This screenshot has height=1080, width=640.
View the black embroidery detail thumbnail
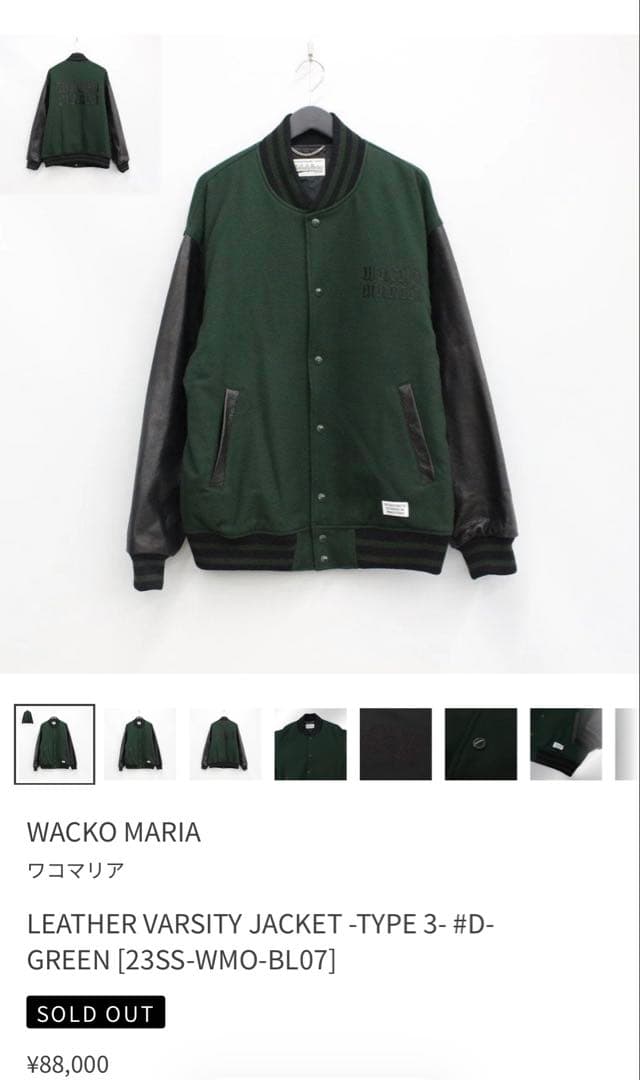point(396,744)
